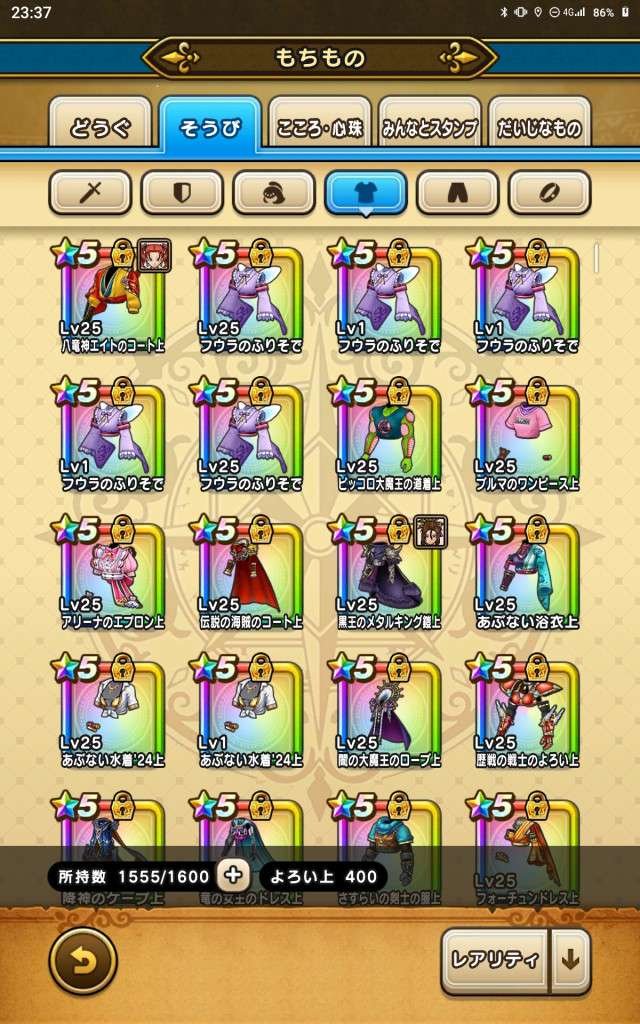This screenshot has height=1024, width=640.
Task: Filter equipment by accessory ring icon
Action: (549, 192)
